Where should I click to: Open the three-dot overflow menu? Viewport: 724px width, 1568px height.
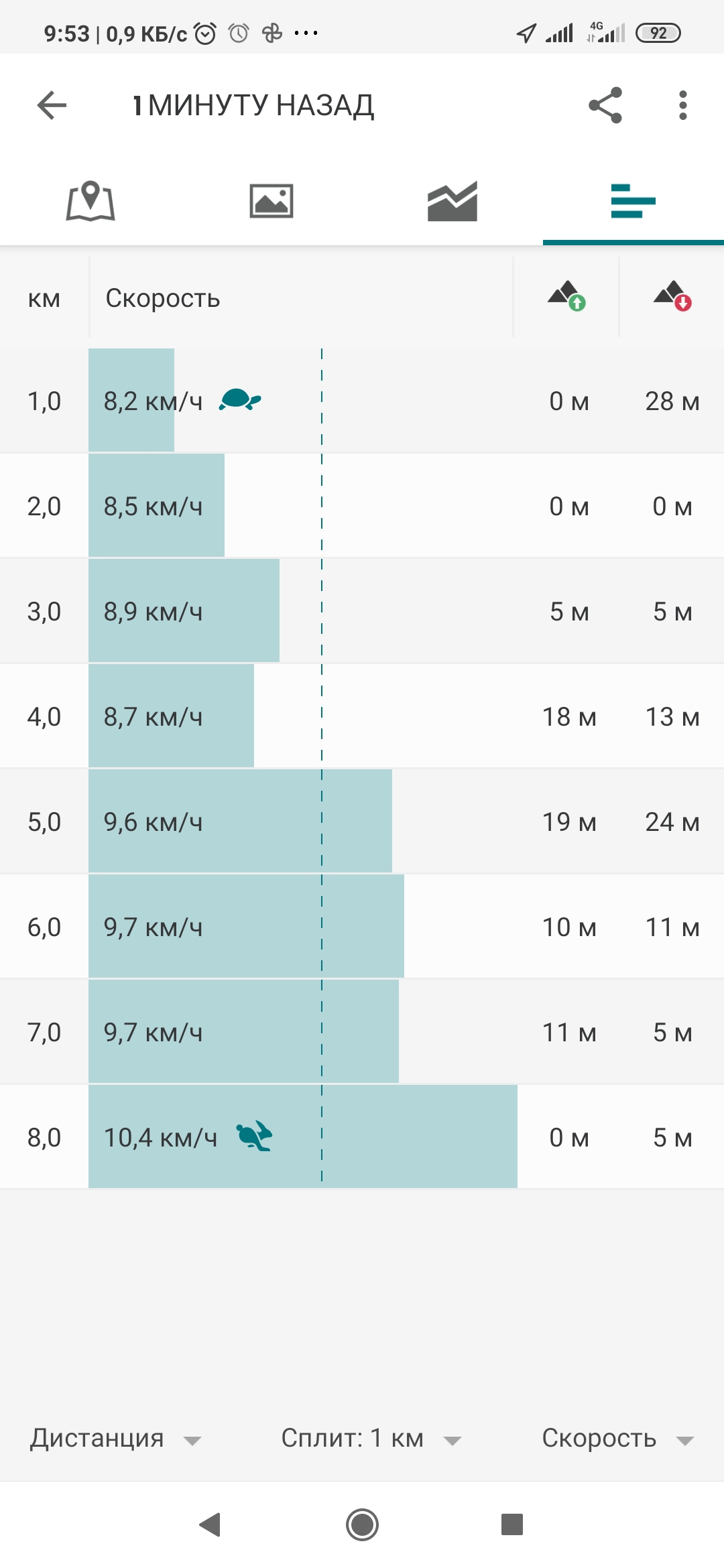(x=682, y=105)
